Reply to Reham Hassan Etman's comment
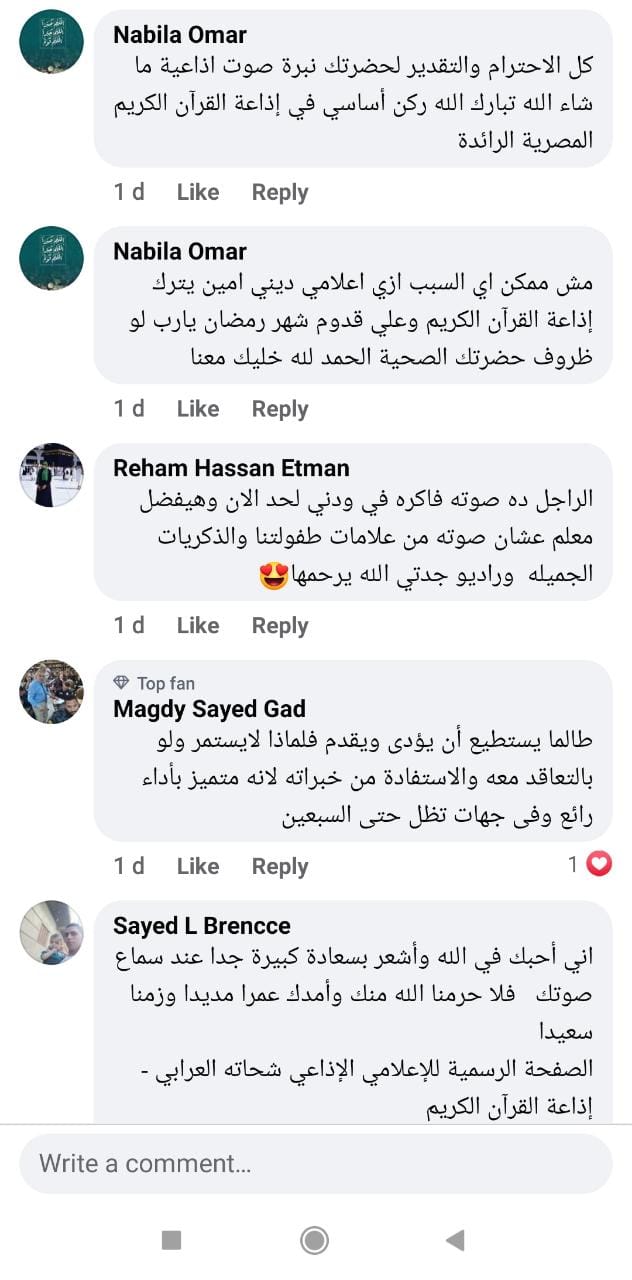Image resolution: width=632 pixels, height=1280 pixels. (x=279, y=625)
